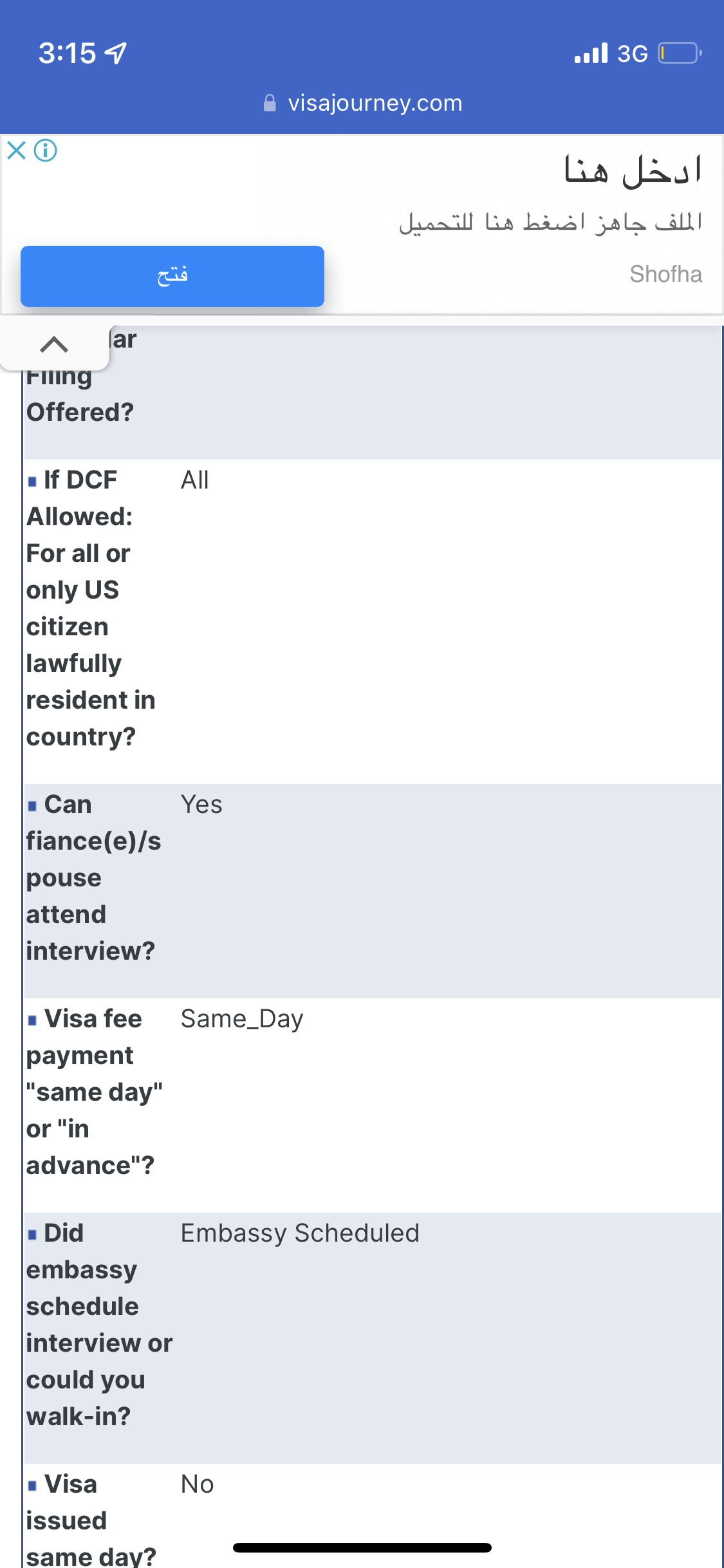Open the ad headline ادخل هنا

click(x=633, y=171)
